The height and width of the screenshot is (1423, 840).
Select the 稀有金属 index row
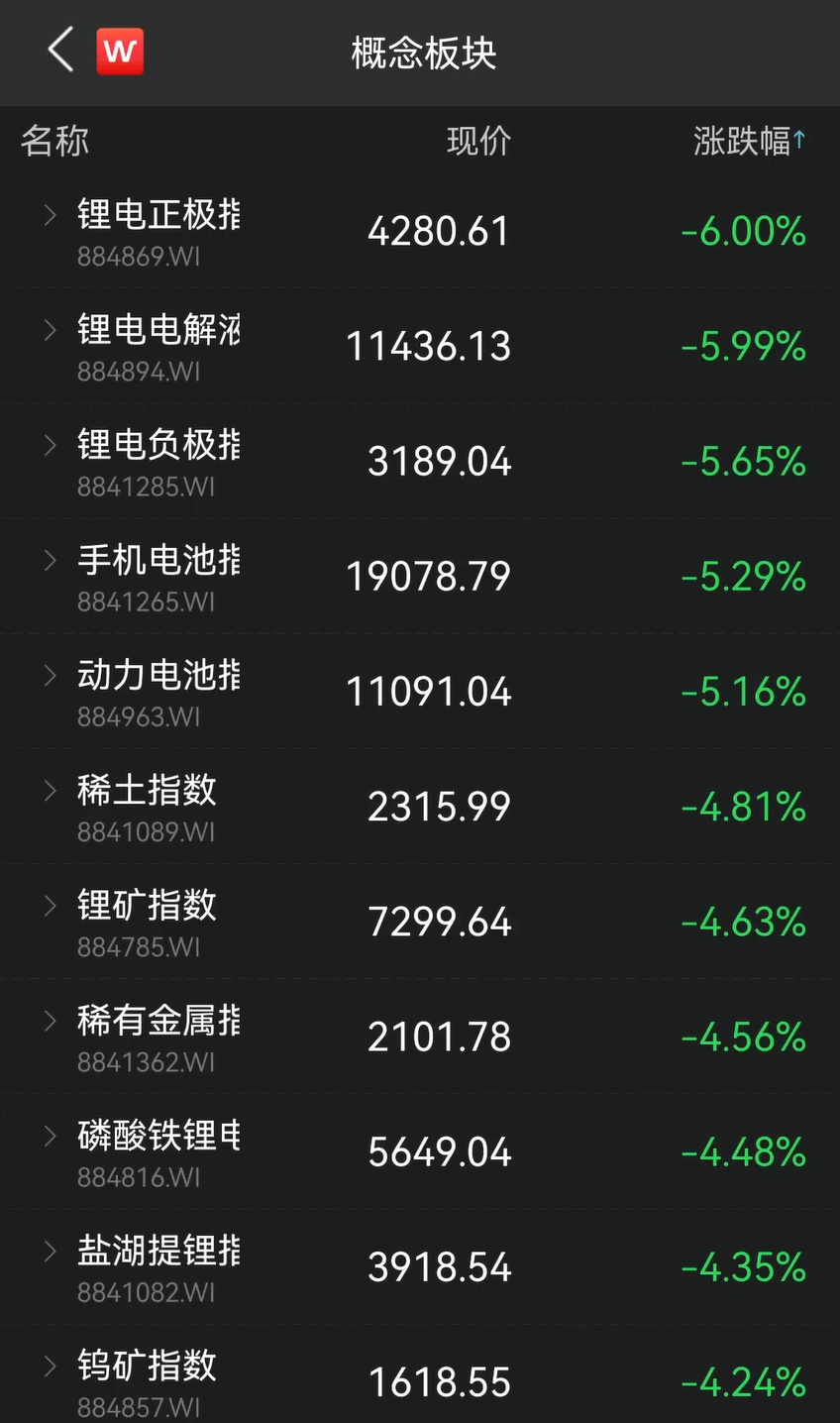[158, 1036]
